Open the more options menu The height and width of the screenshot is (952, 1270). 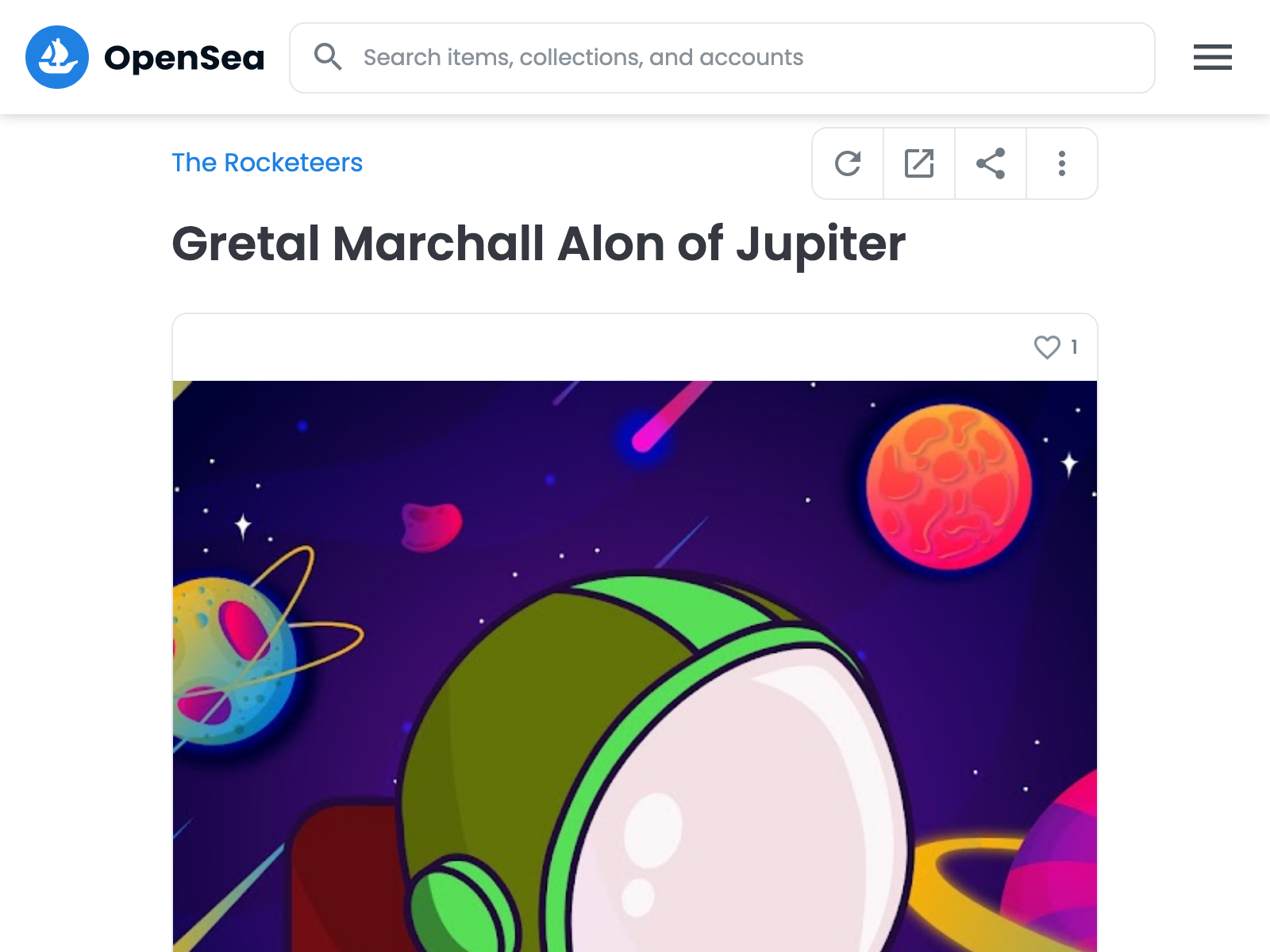point(1062,163)
